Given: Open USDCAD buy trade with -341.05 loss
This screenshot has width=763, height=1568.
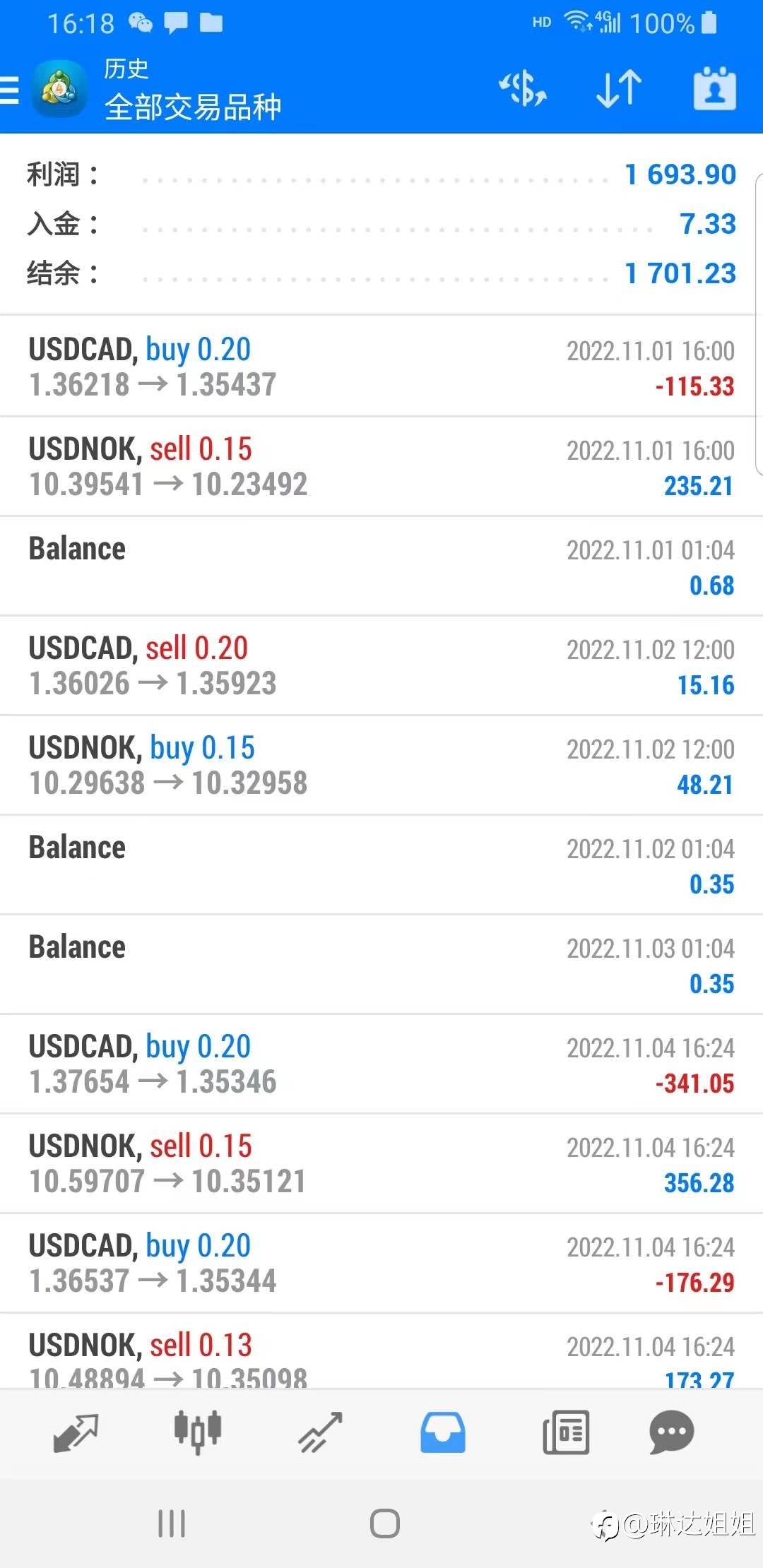Looking at the screenshot, I should (381, 1064).
